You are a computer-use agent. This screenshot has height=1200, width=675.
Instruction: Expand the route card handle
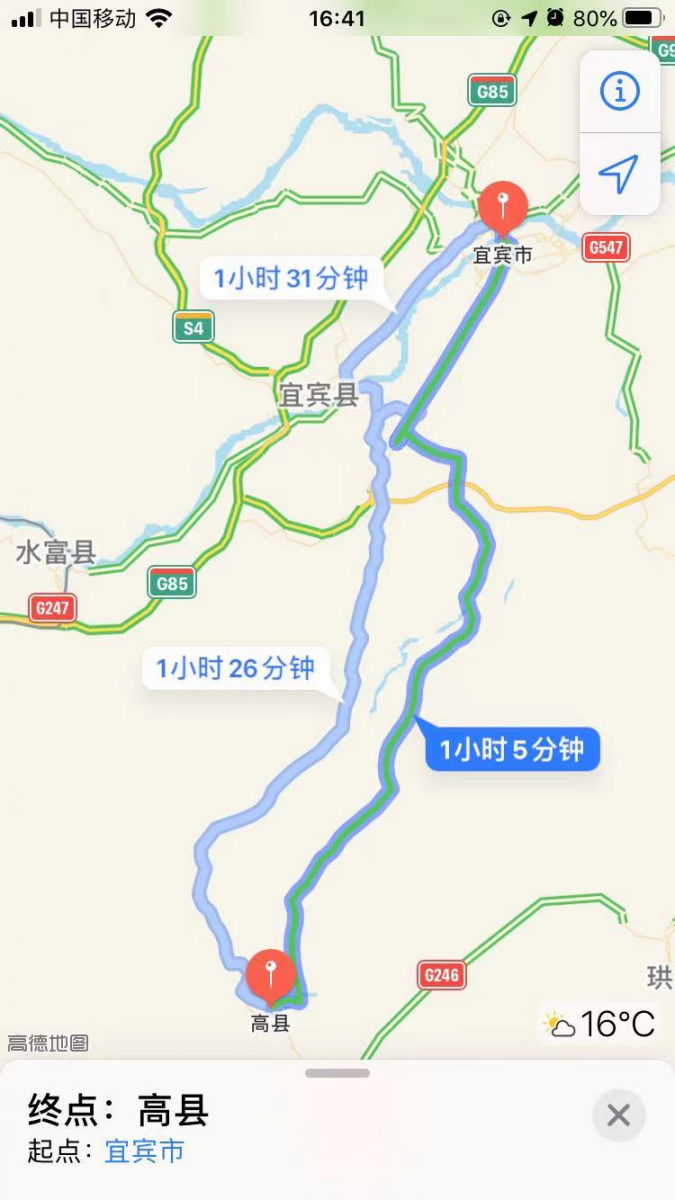click(x=337, y=1073)
